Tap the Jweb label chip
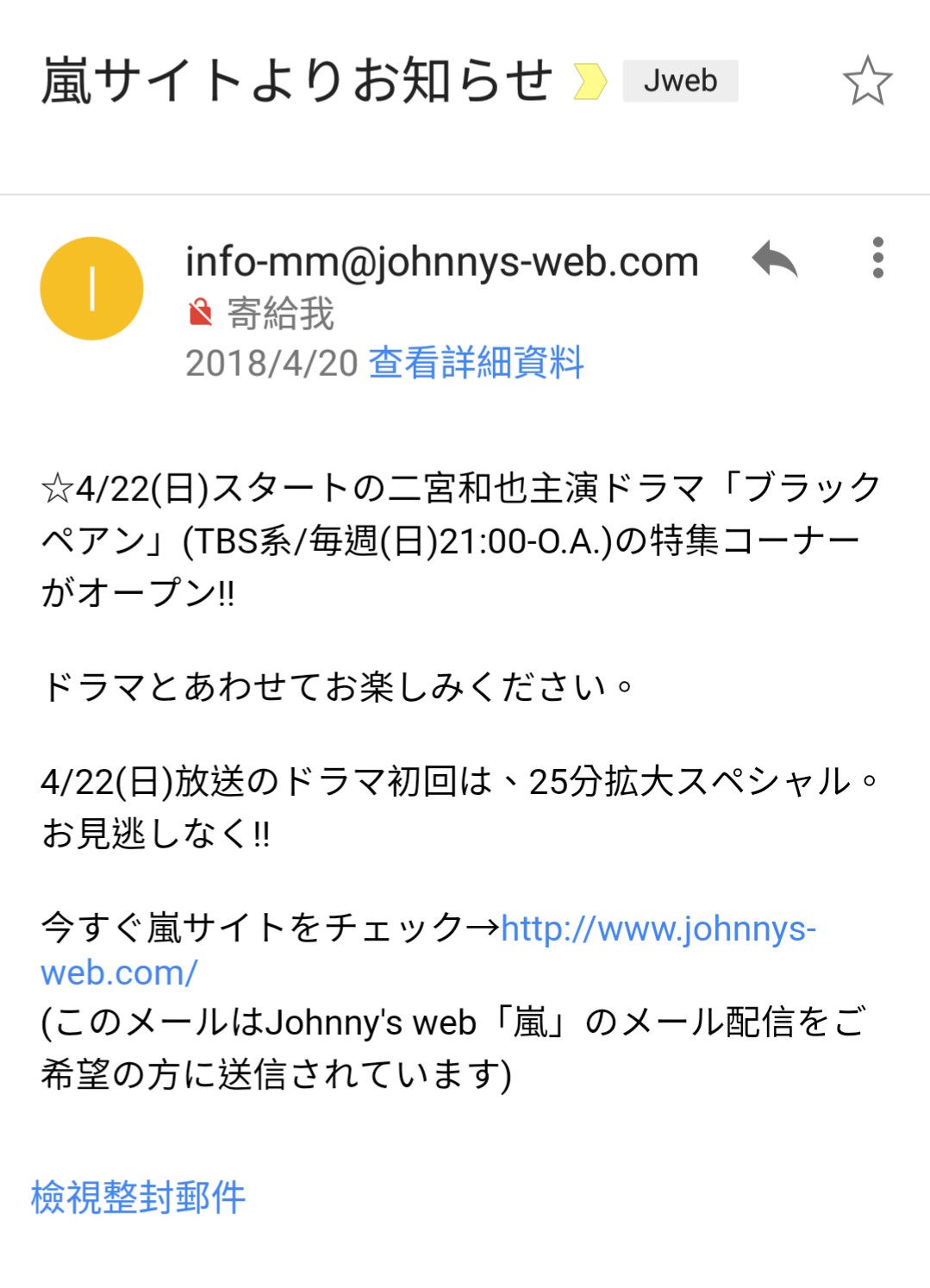This screenshot has height=1288, width=930. [x=680, y=81]
